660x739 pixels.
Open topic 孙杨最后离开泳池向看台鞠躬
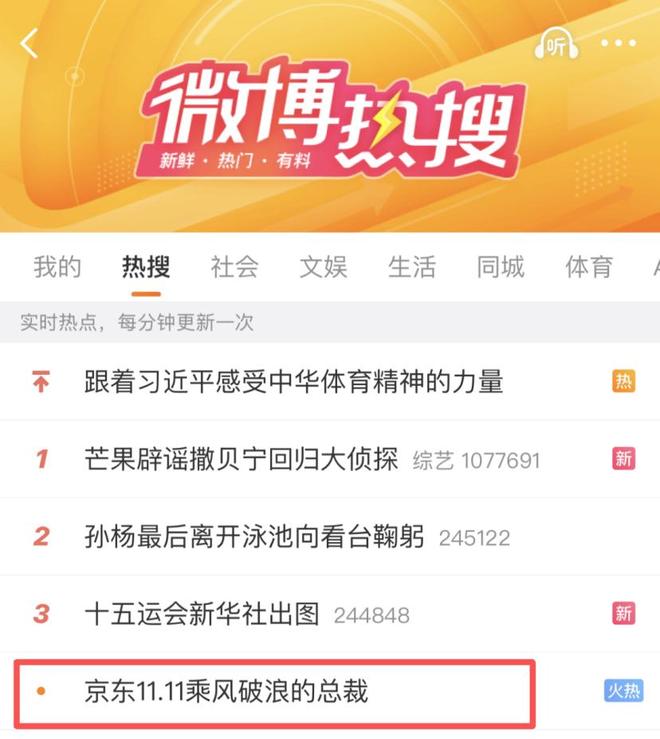click(x=254, y=537)
